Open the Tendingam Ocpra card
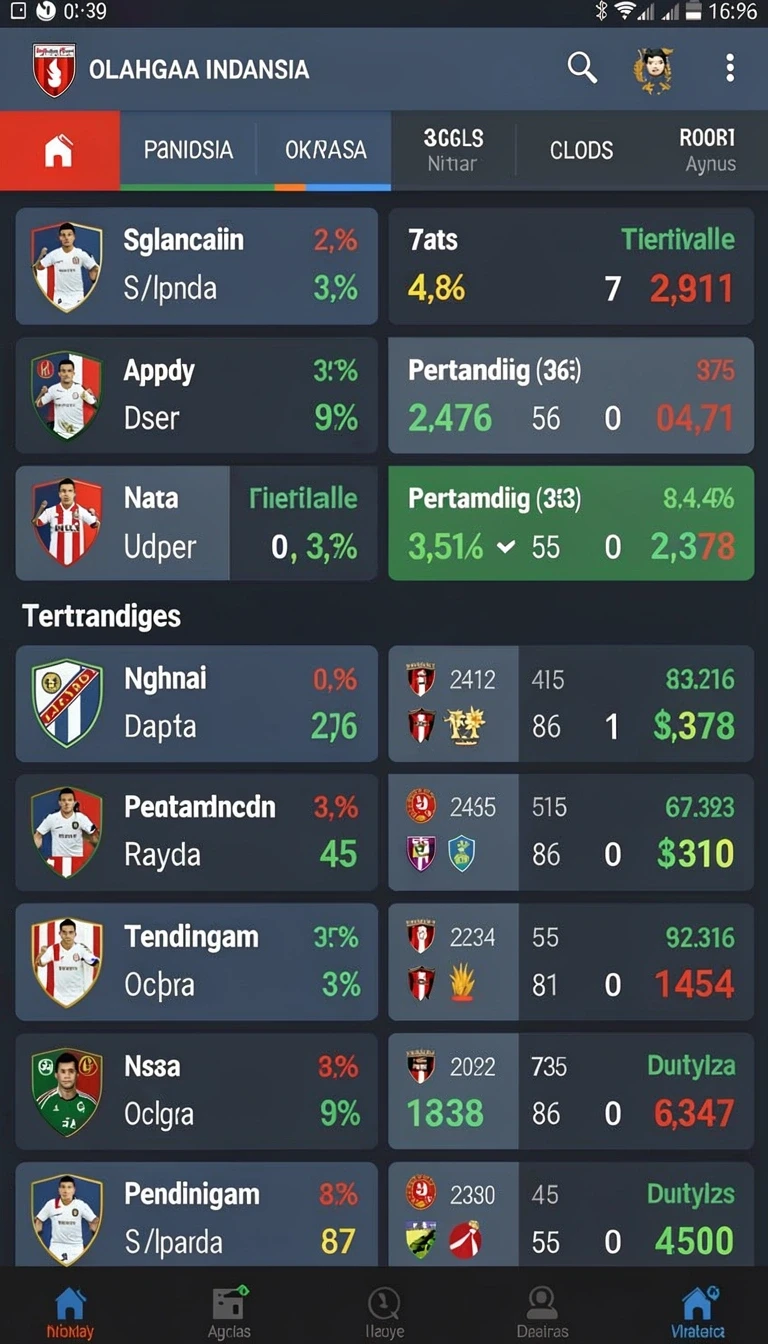Viewport: 768px width, 1344px height. coord(197,961)
